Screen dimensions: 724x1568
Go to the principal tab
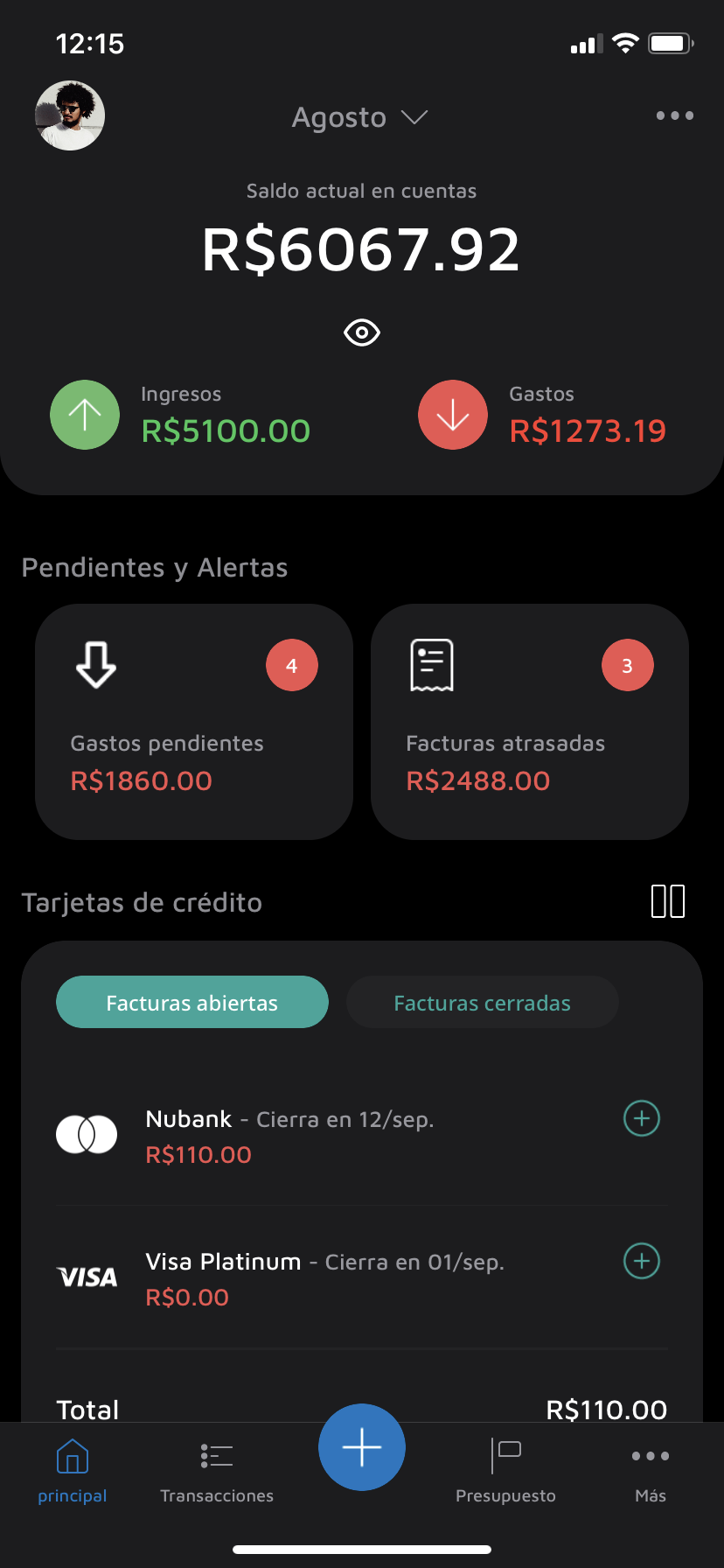(x=73, y=1472)
